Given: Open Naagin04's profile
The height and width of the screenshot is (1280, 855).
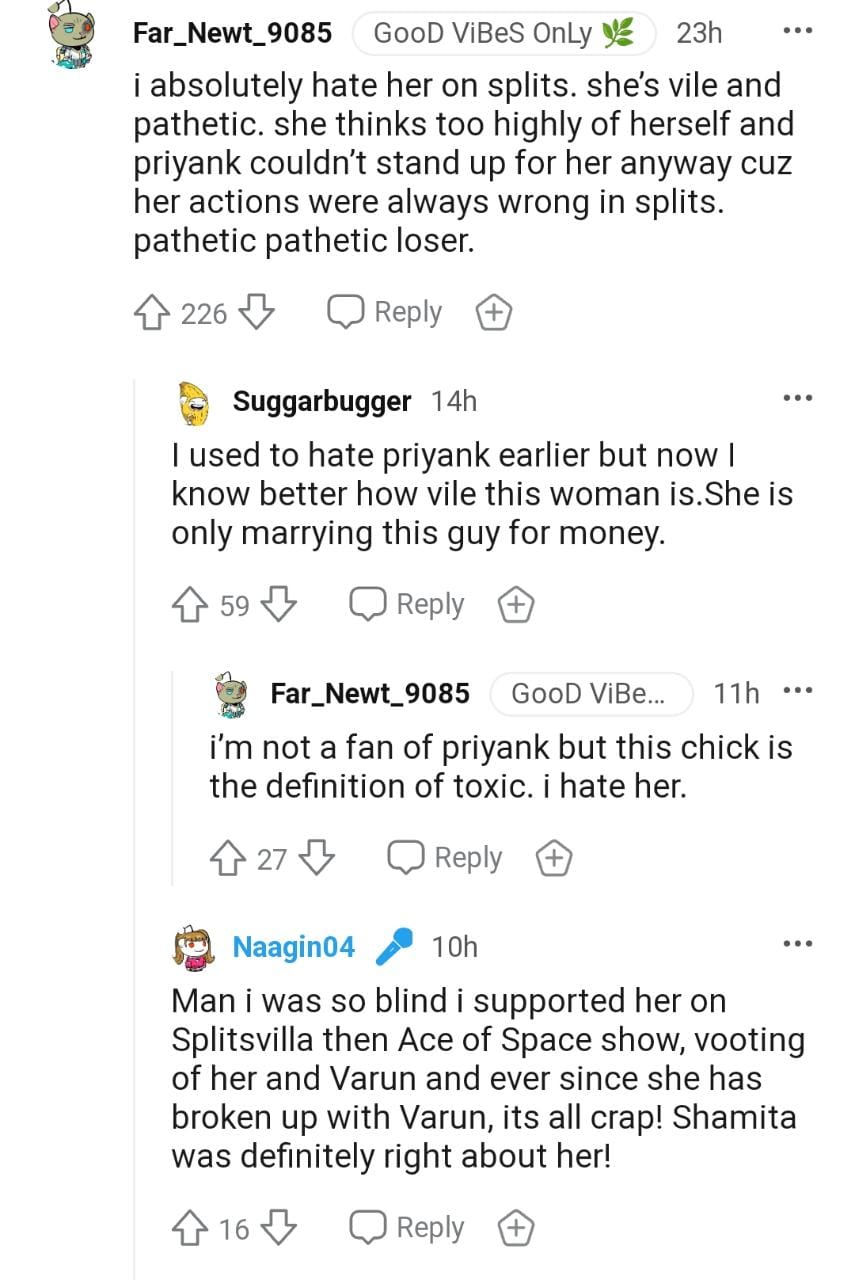Looking at the screenshot, I should click(x=293, y=946).
